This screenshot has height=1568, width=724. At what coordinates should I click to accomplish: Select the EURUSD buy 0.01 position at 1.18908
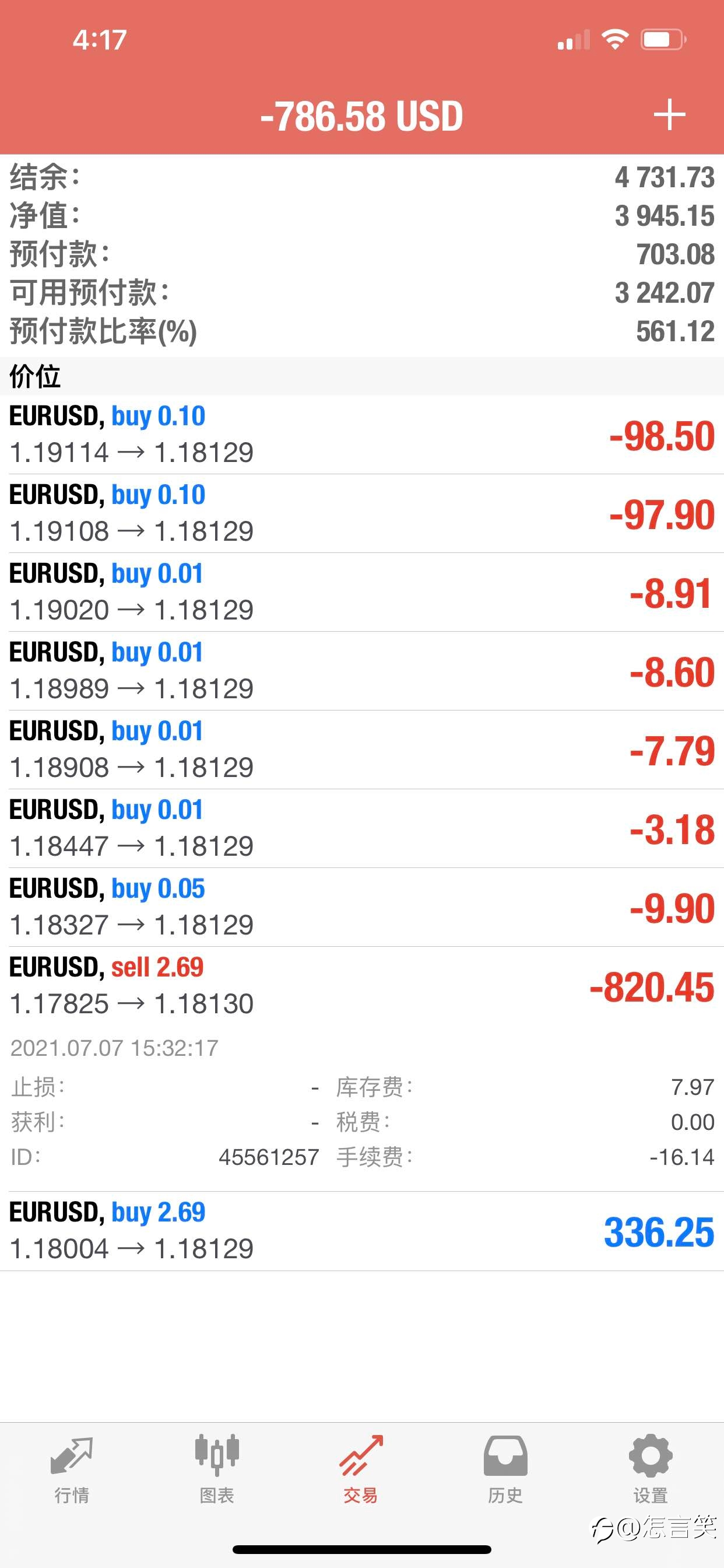point(362,750)
